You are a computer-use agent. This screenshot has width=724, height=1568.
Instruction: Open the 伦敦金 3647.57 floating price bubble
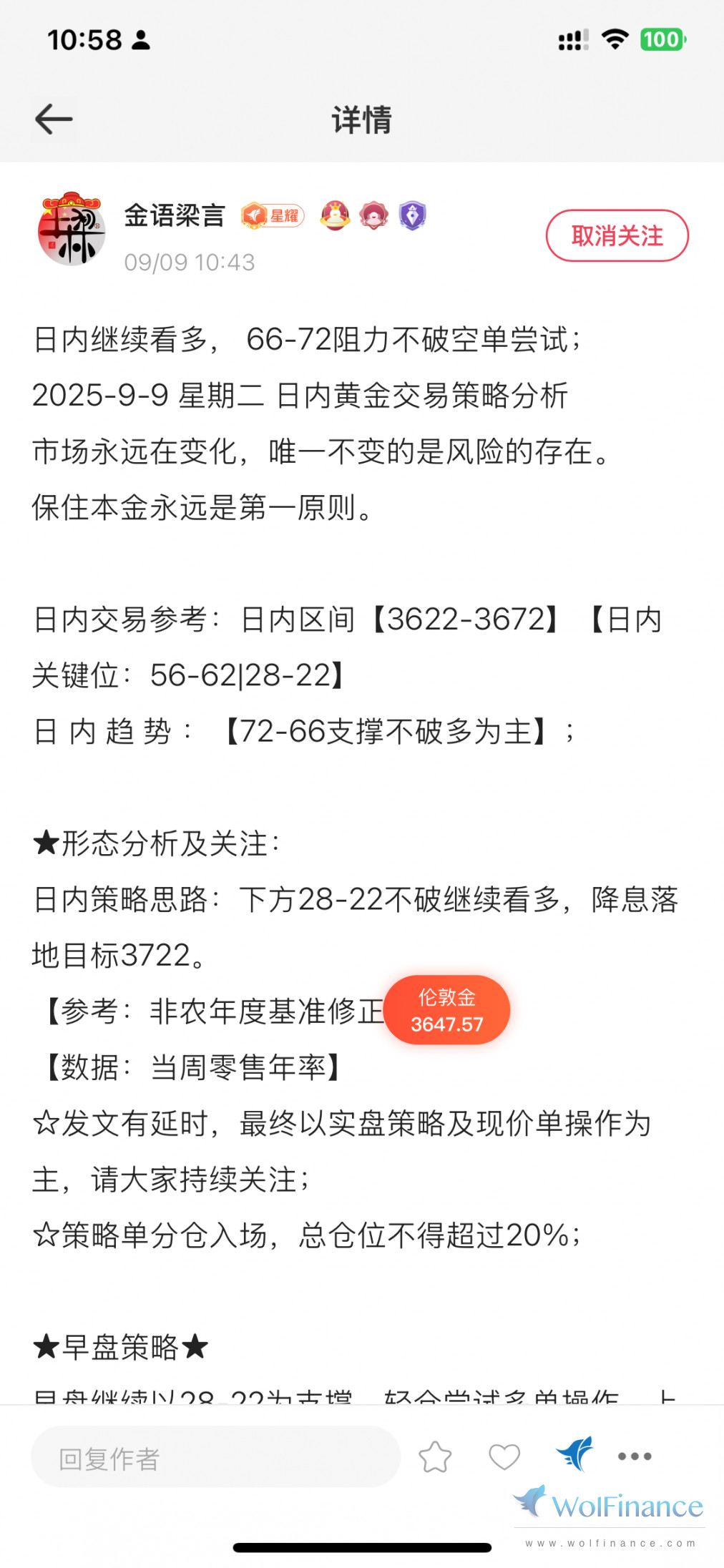[x=446, y=1010]
